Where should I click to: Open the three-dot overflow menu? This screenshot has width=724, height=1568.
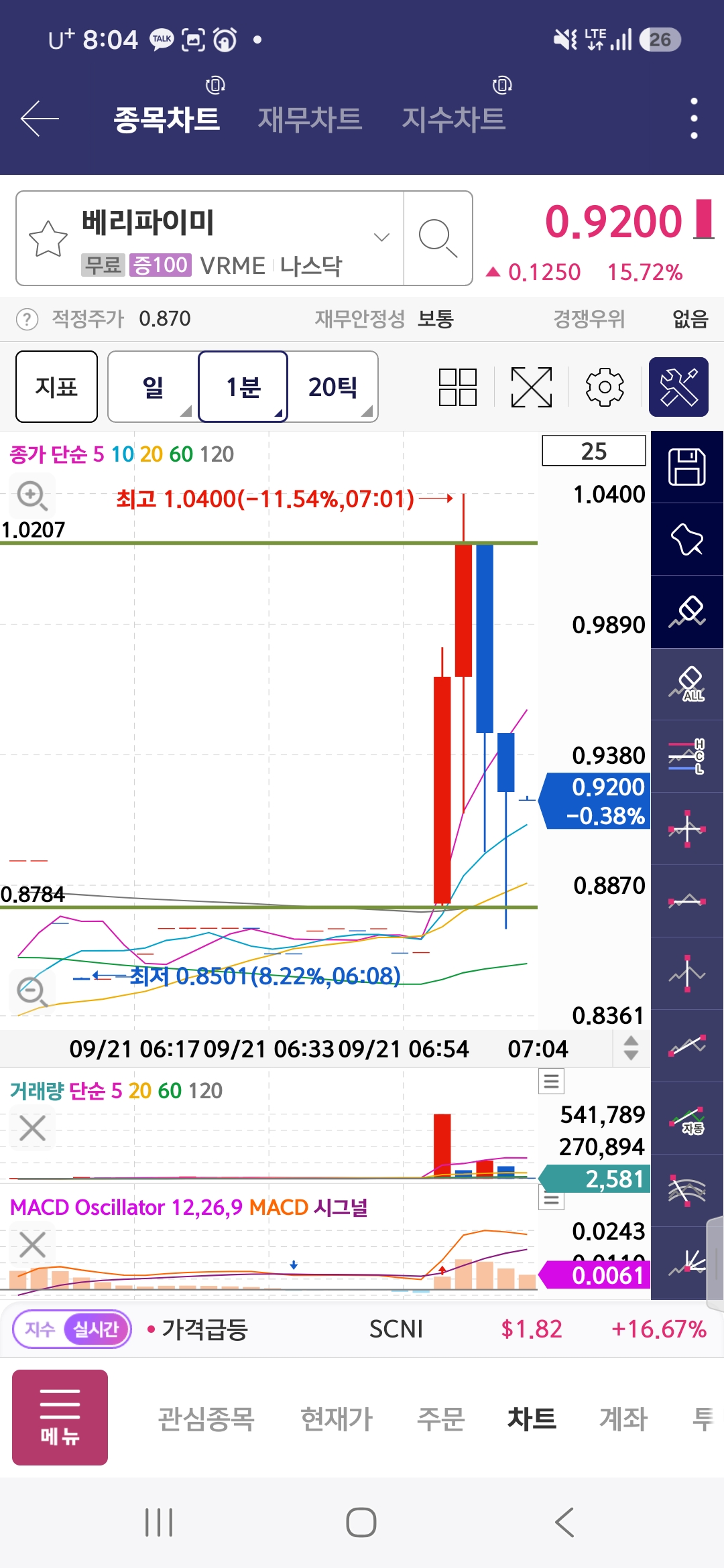[x=694, y=119]
